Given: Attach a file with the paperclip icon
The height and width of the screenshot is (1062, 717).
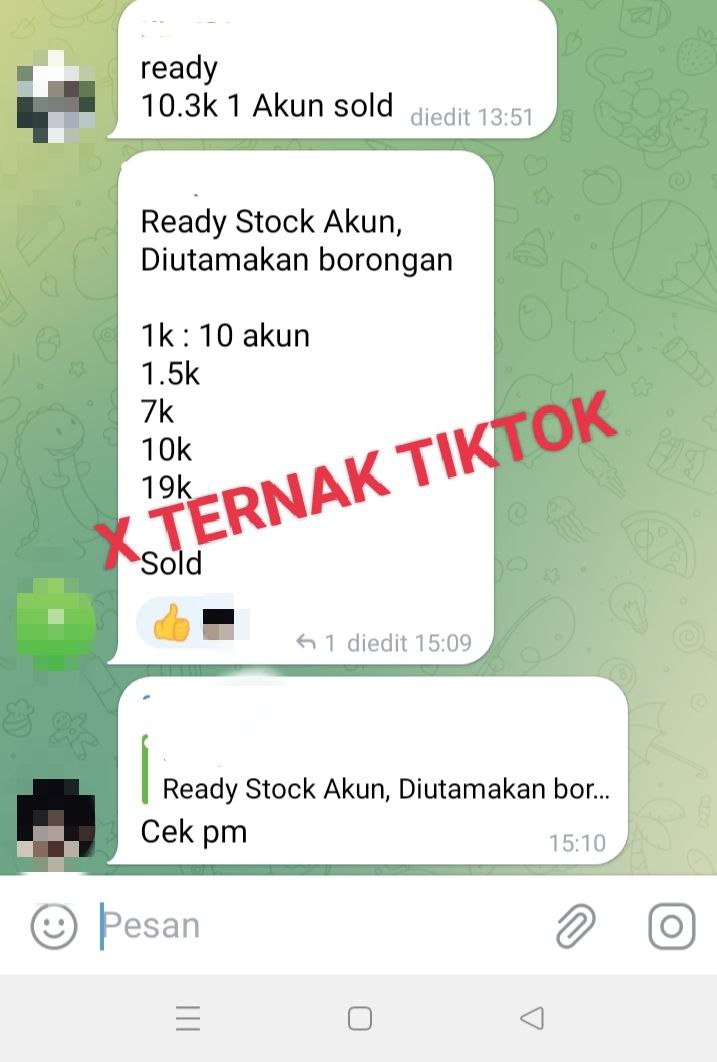Looking at the screenshot, I should (x=576, y=926).
